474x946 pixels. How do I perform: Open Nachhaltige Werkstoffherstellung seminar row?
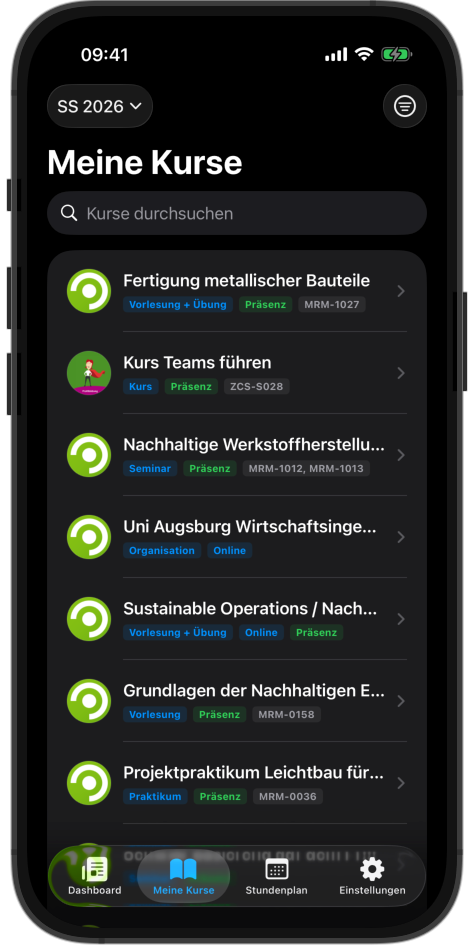point(236,455)
